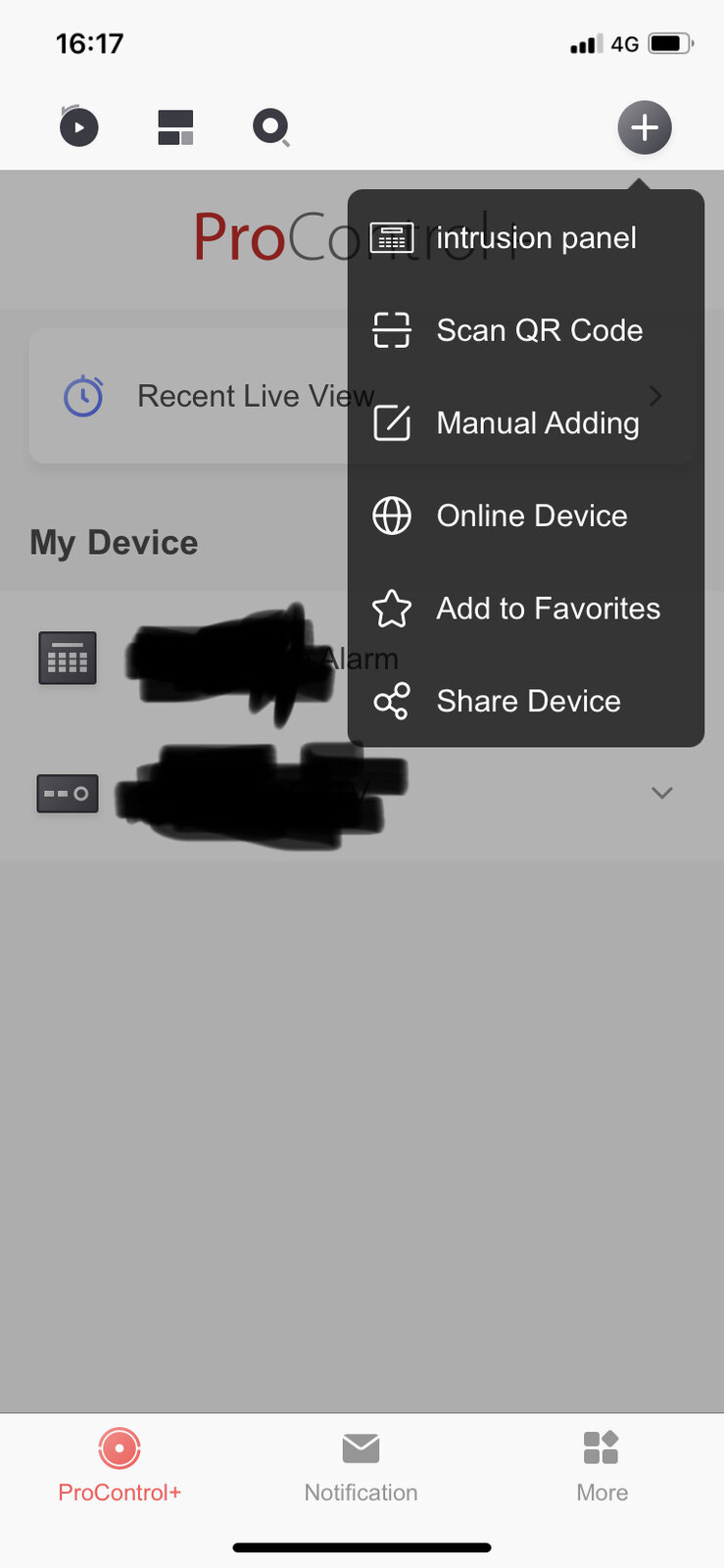
Task: Select Online Device option
Action: click(525, 515)
